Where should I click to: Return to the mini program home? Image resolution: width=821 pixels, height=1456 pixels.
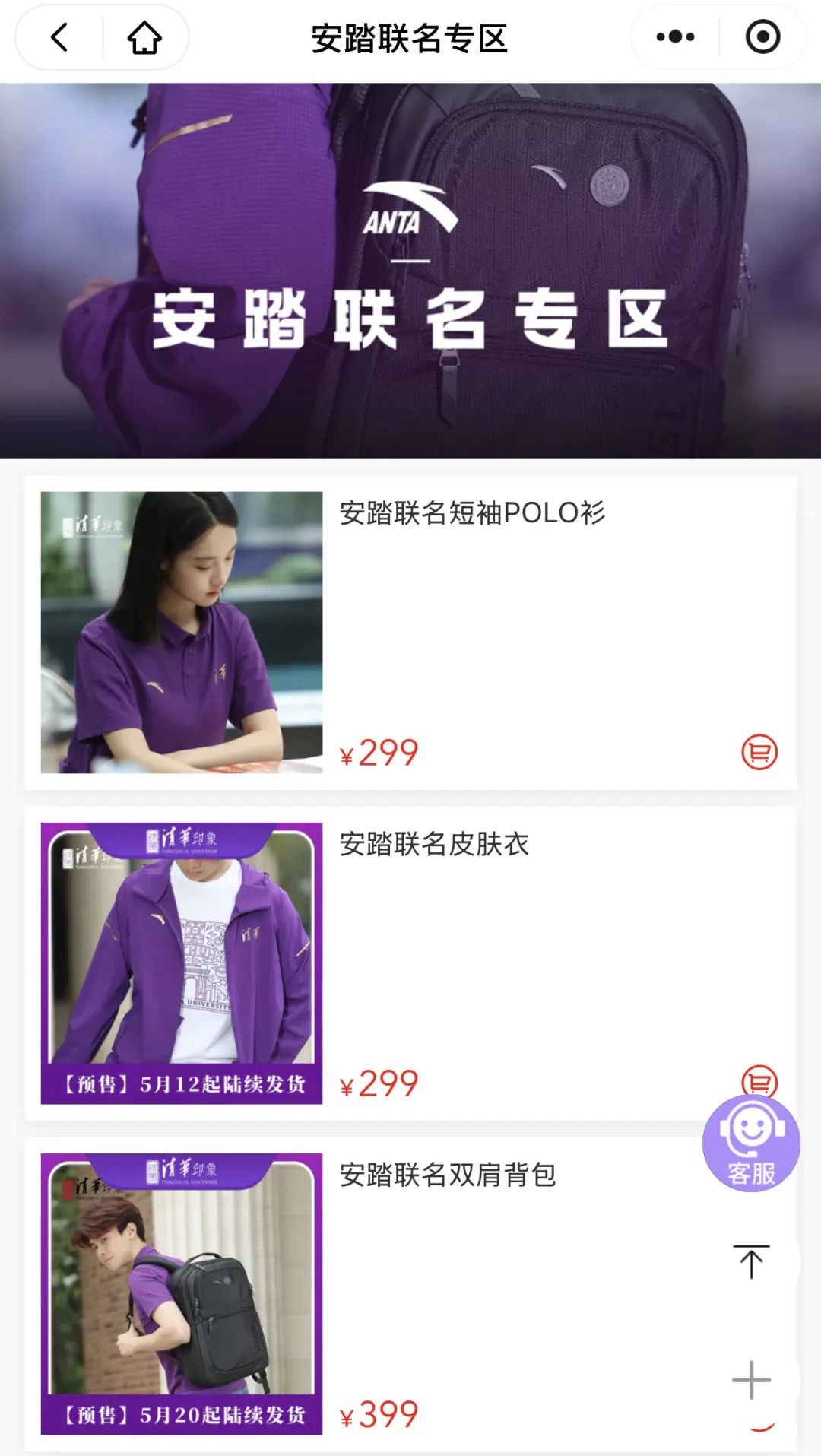pos(144,37)
